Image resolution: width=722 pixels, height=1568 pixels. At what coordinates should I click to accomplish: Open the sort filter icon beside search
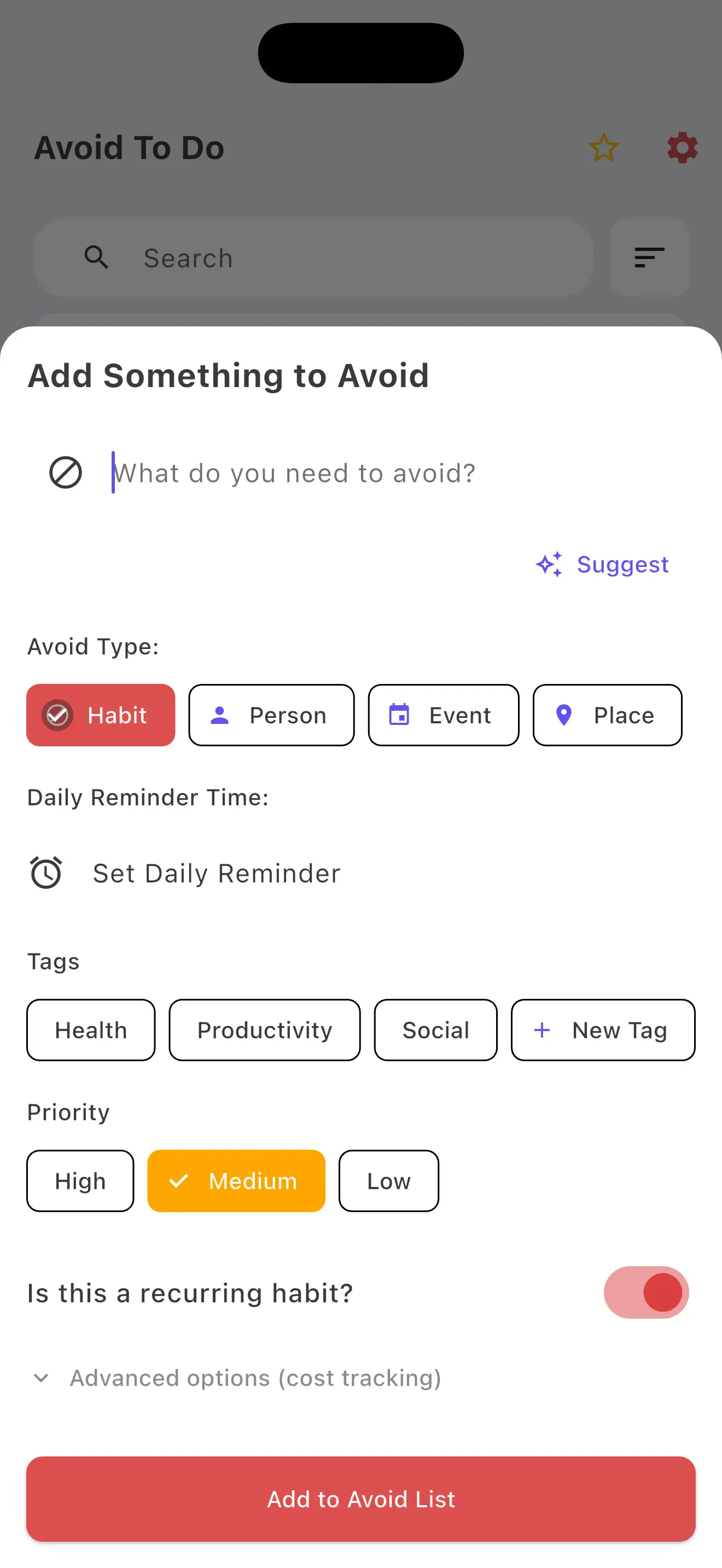coord(649,258)
